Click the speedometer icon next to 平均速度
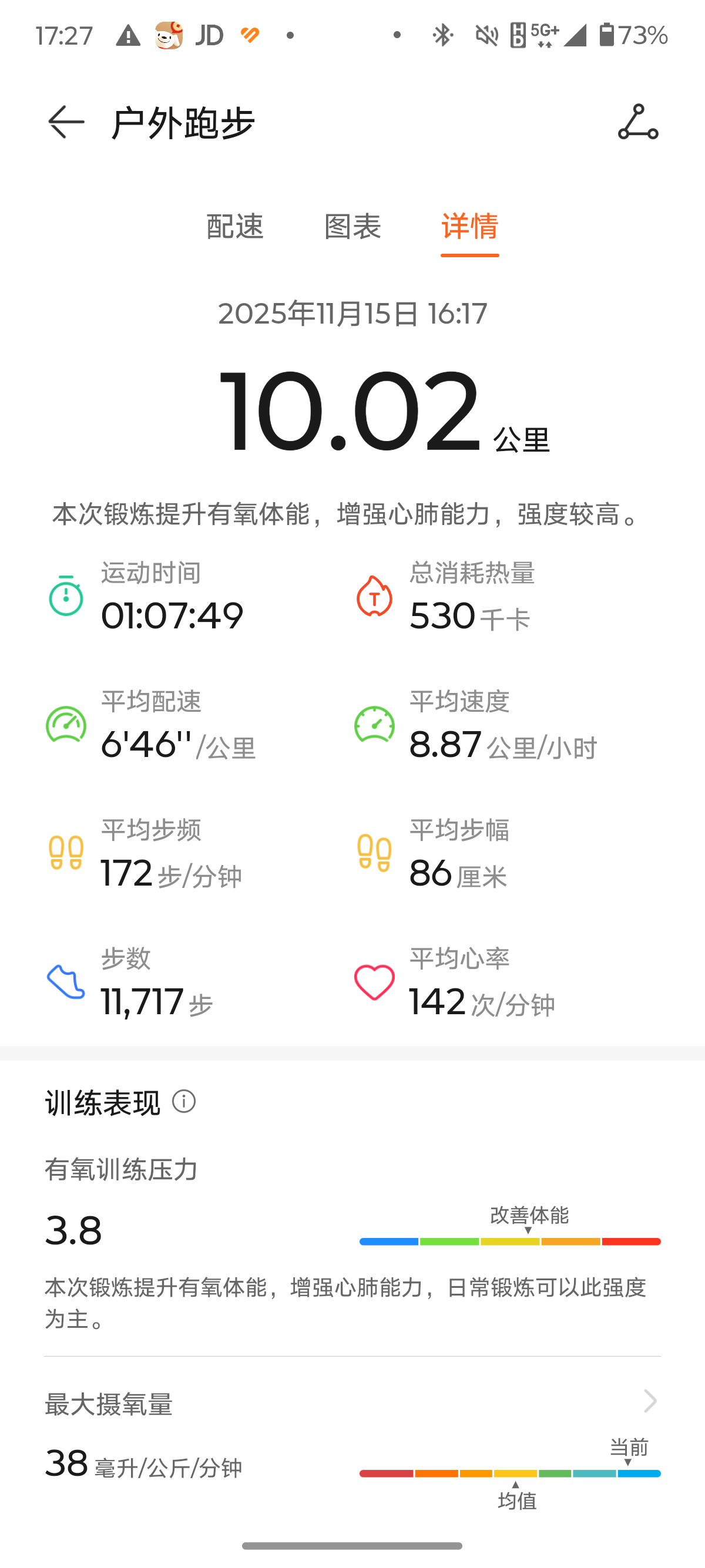This screenshot has width=705, height=1568. pos(375,724)
